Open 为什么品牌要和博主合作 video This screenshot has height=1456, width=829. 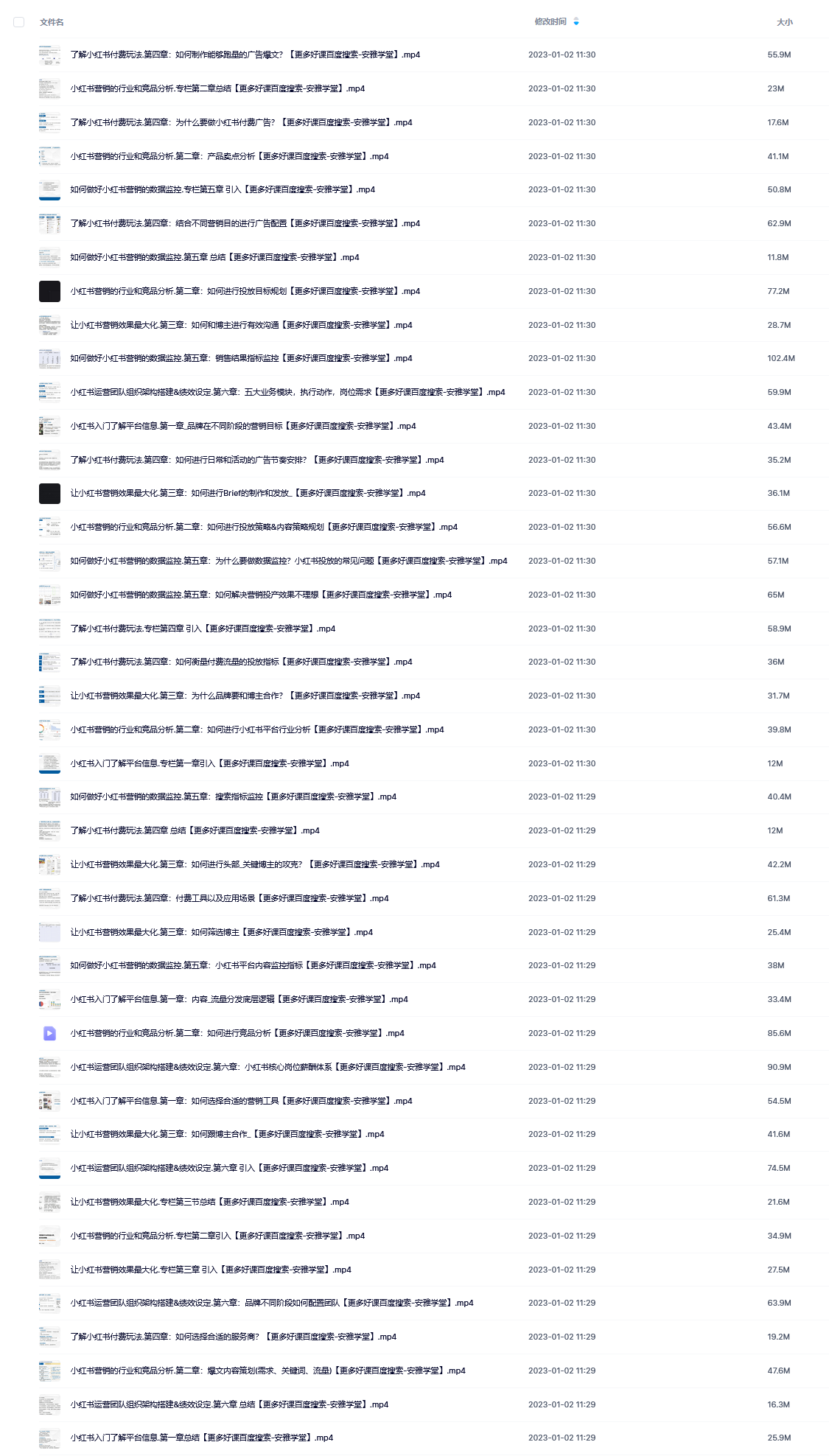(245, 696)
